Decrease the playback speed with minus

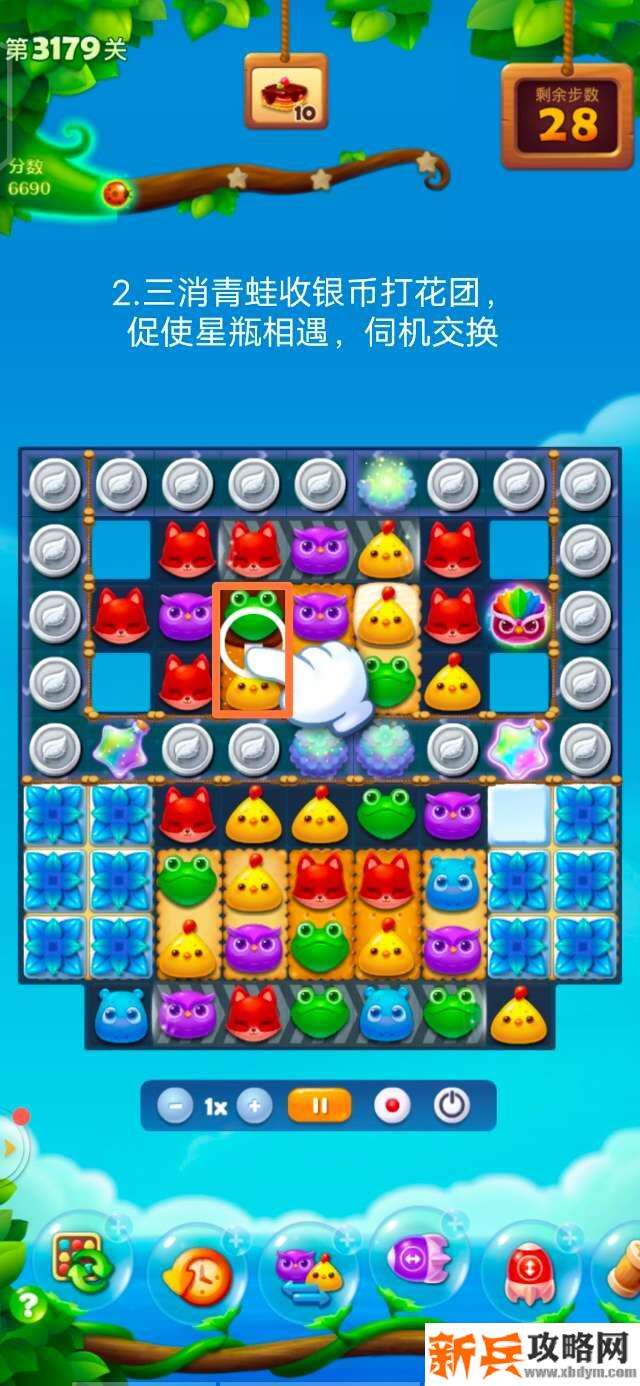click(x=175, y=1106)
